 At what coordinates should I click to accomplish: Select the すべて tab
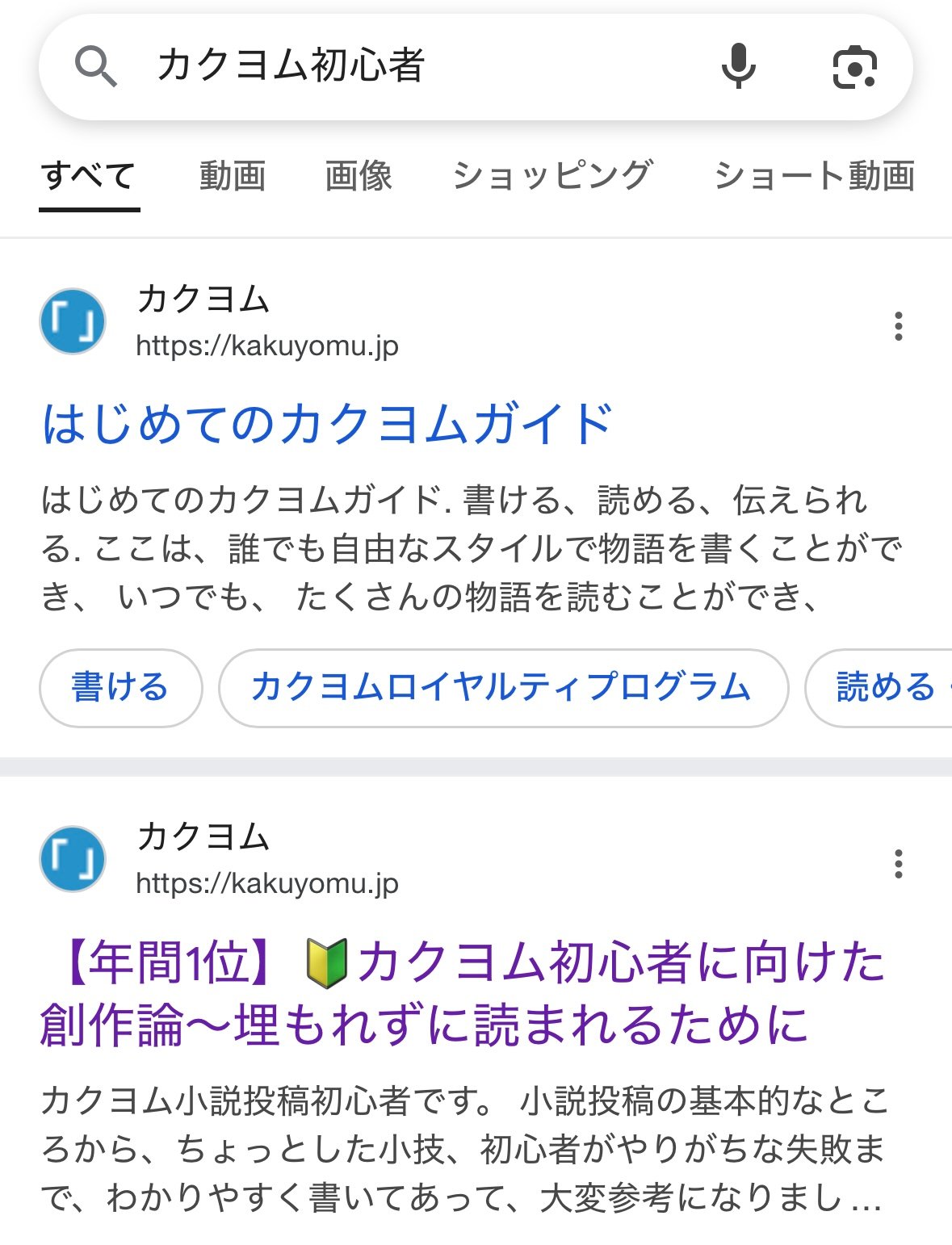tap(89, 176)
